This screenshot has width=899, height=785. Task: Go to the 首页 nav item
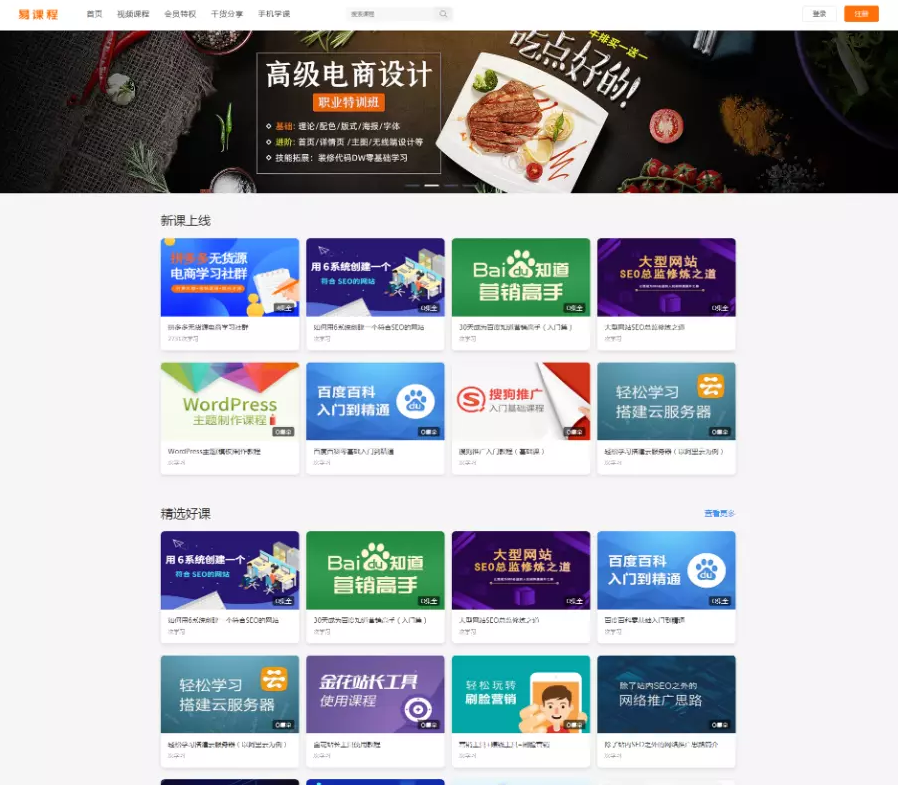(94, 14)
